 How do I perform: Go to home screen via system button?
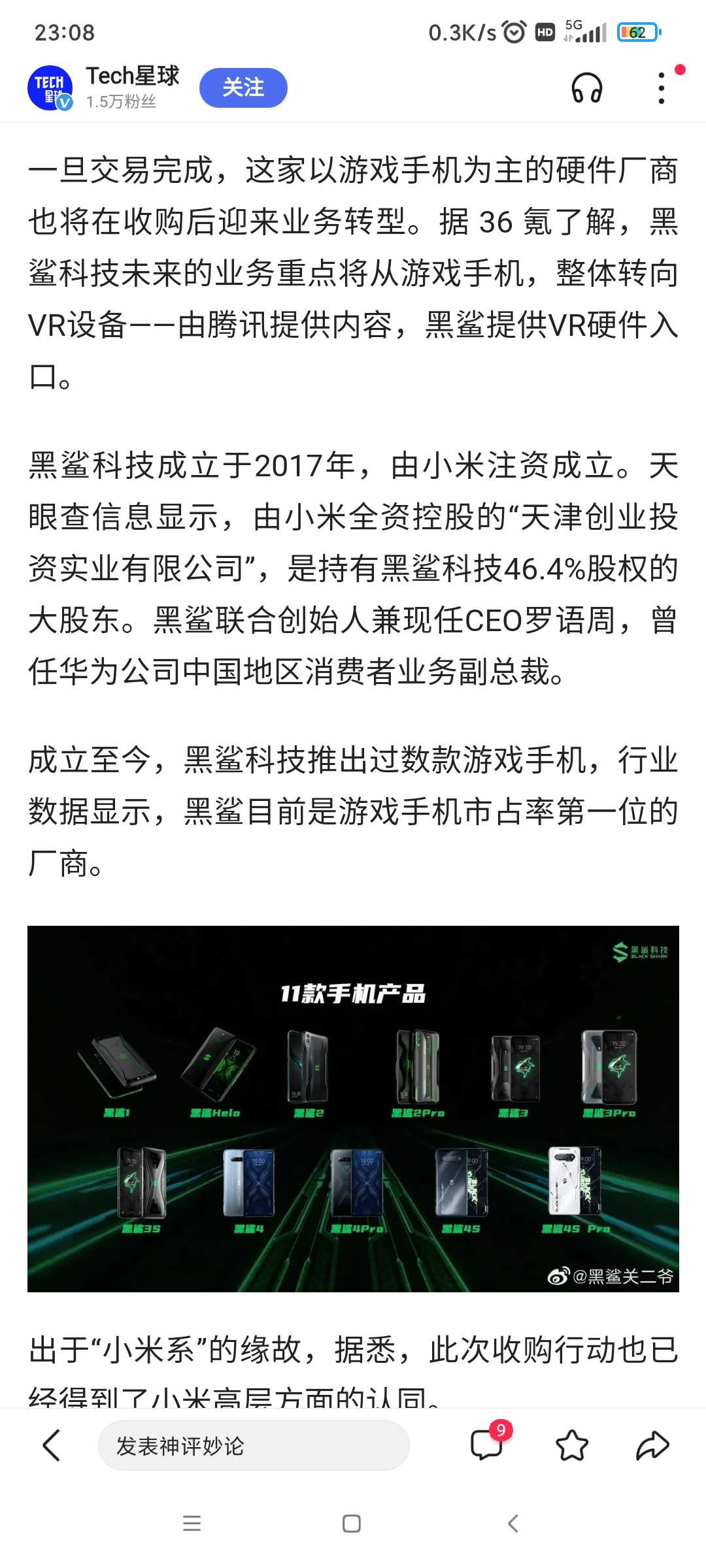tap(352, 1524)
